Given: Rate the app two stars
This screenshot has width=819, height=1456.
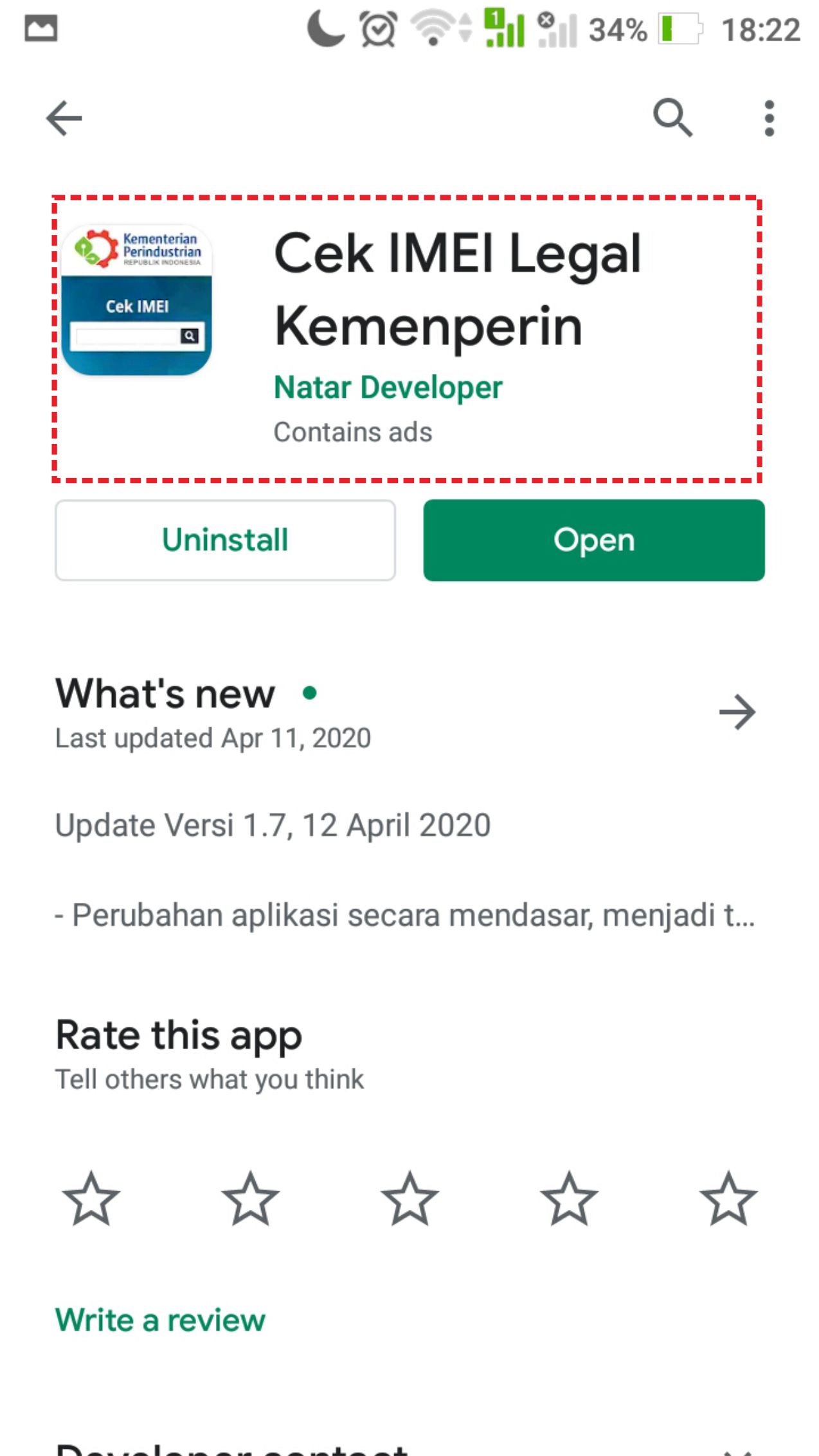Looking at the screenshot, I should [x=250, y=1199].
